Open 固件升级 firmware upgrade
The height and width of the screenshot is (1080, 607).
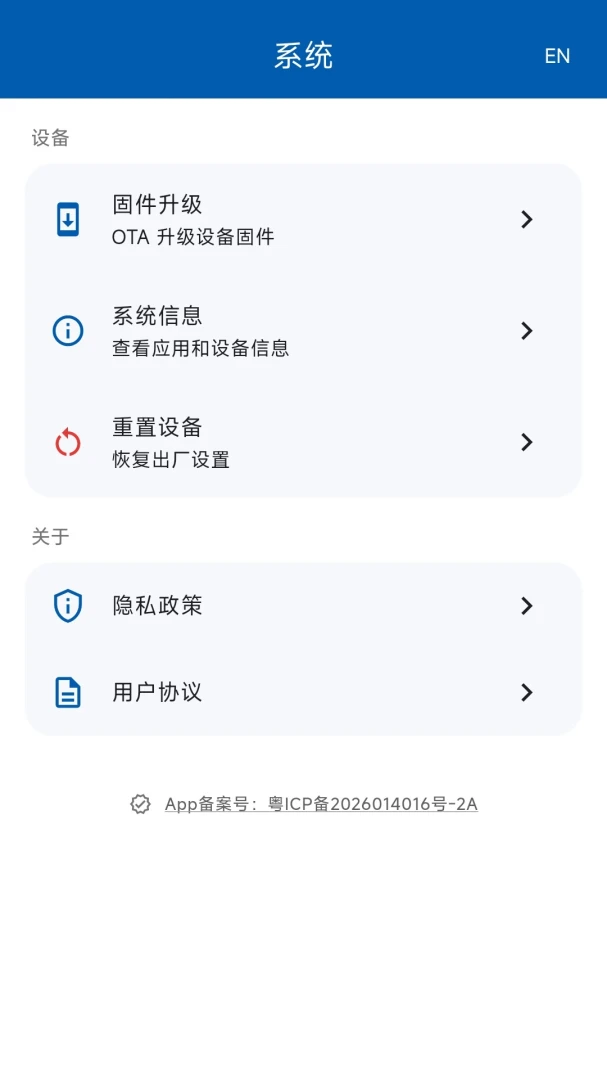pyautogui.click(x=303, y=220)
